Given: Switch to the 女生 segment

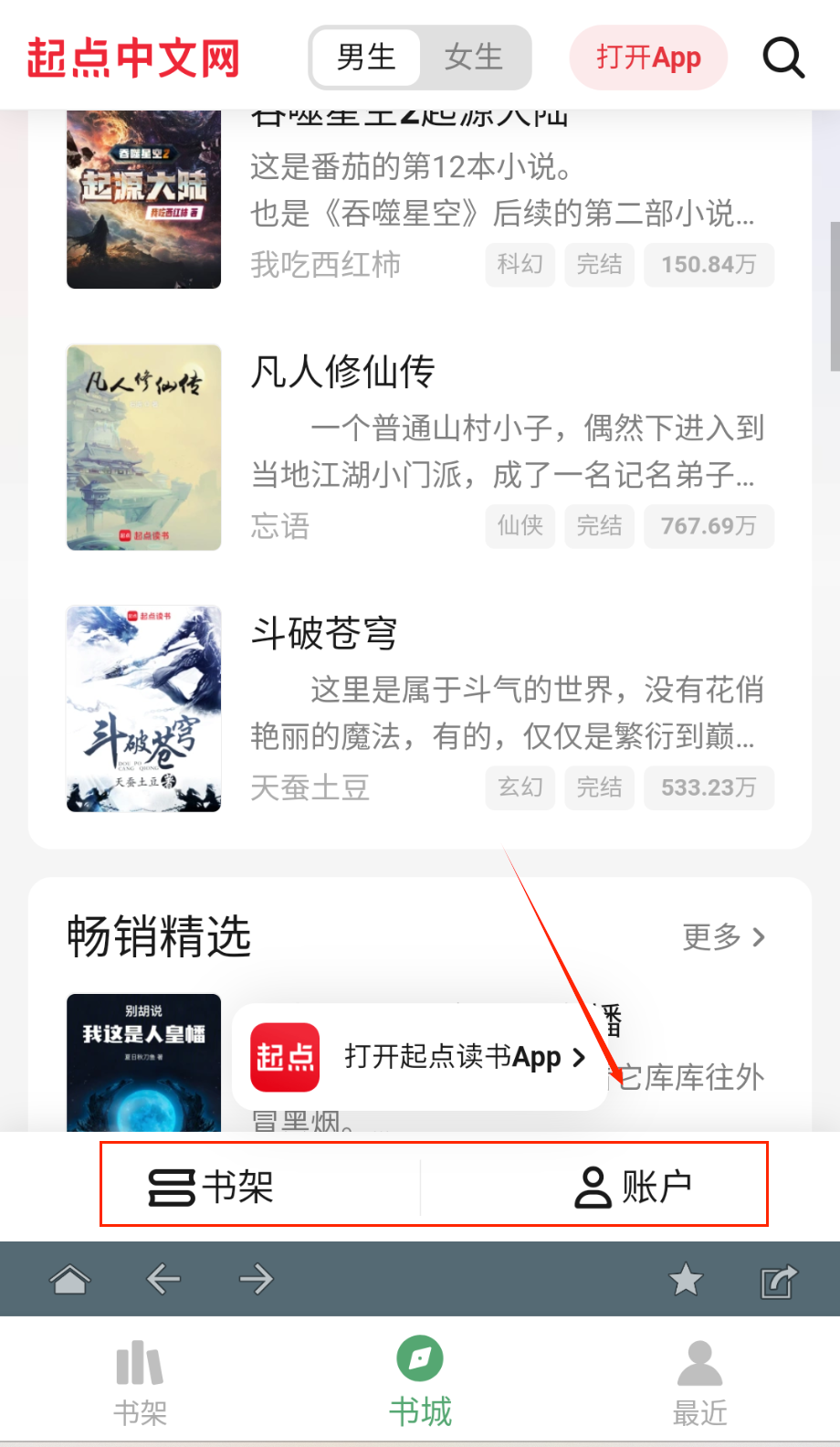Looking at the screenshot, I should click(473, 58).
